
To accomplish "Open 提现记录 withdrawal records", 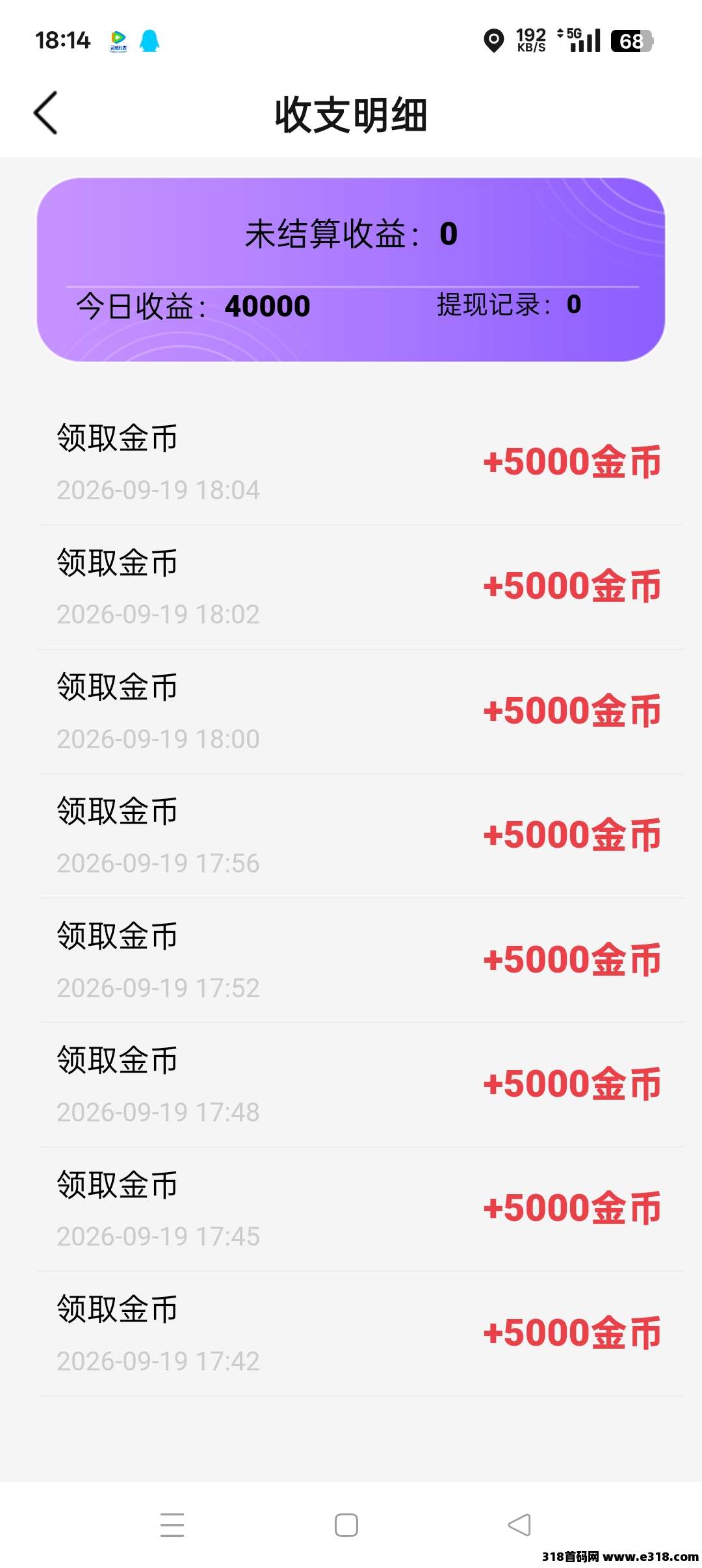I will (x=509, y=304).
